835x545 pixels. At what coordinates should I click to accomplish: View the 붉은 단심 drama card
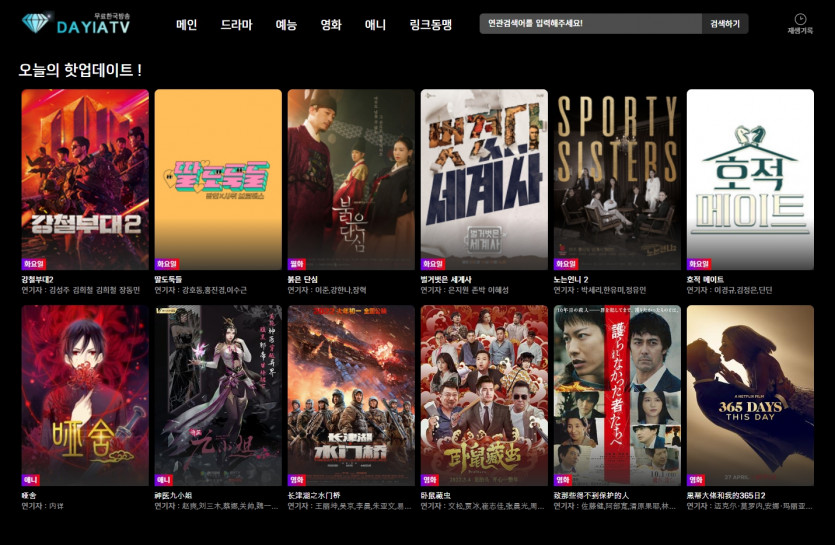pyautogui.click(x=351, y=180)
